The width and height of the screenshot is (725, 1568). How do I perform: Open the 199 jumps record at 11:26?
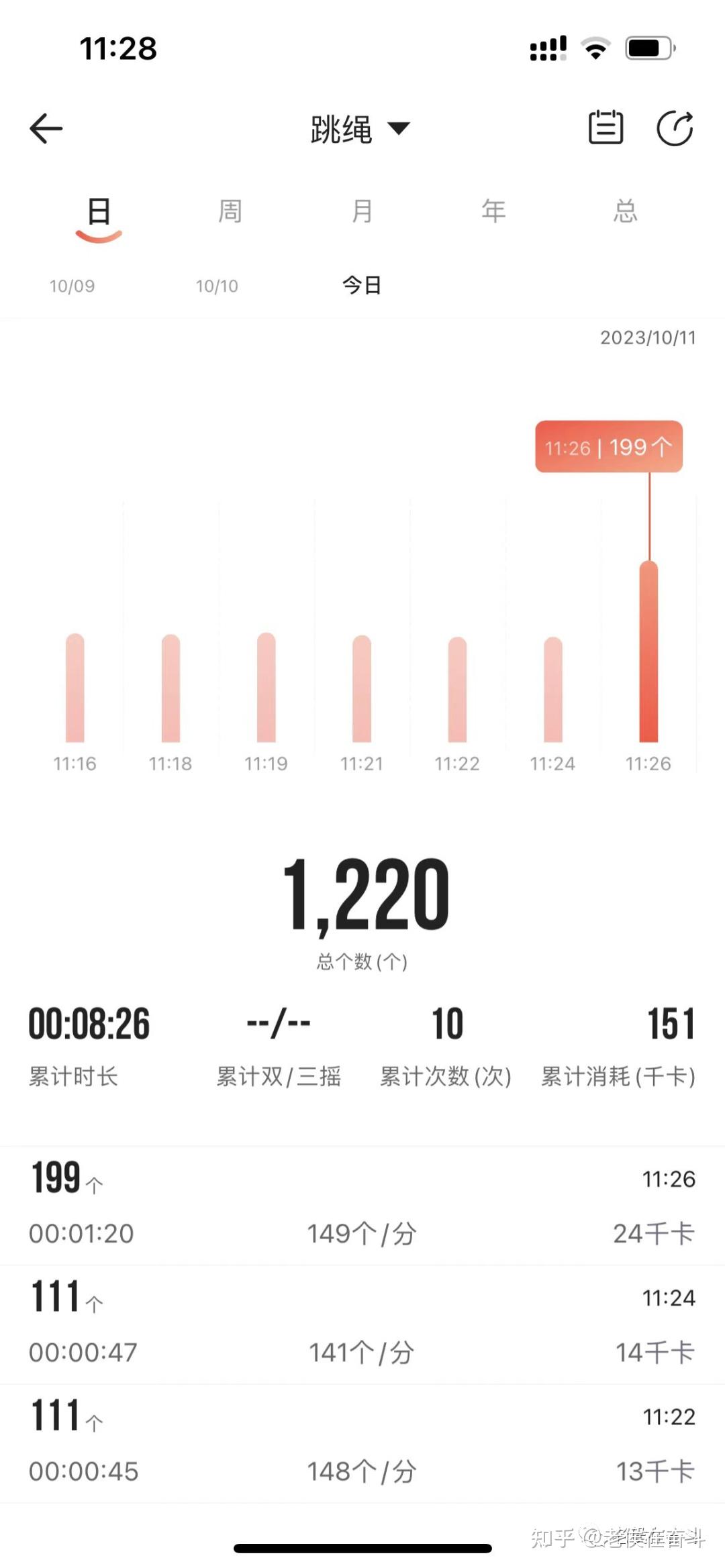pos(362,1205)
